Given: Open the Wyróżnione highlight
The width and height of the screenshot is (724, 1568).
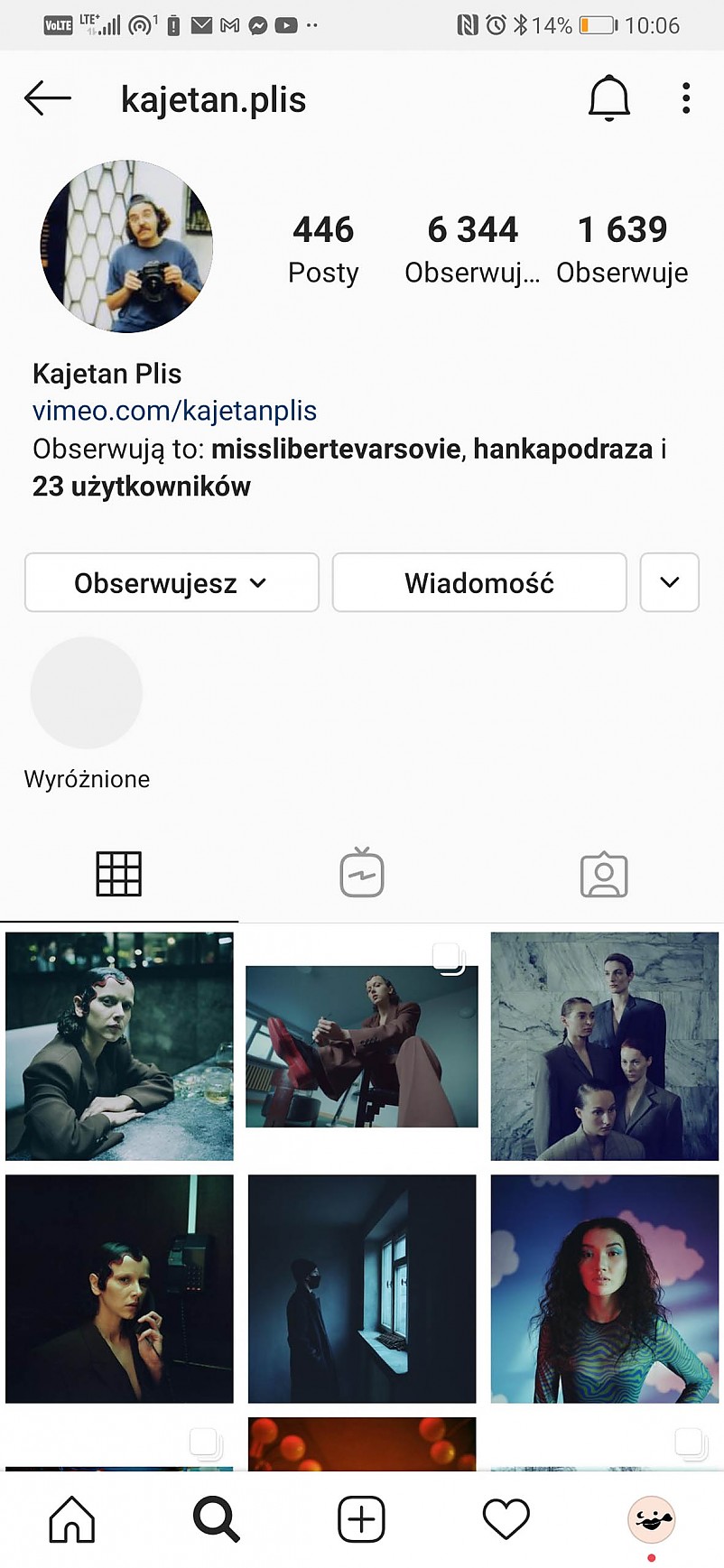Looking at the screenshot, I should tap(87, 693).
